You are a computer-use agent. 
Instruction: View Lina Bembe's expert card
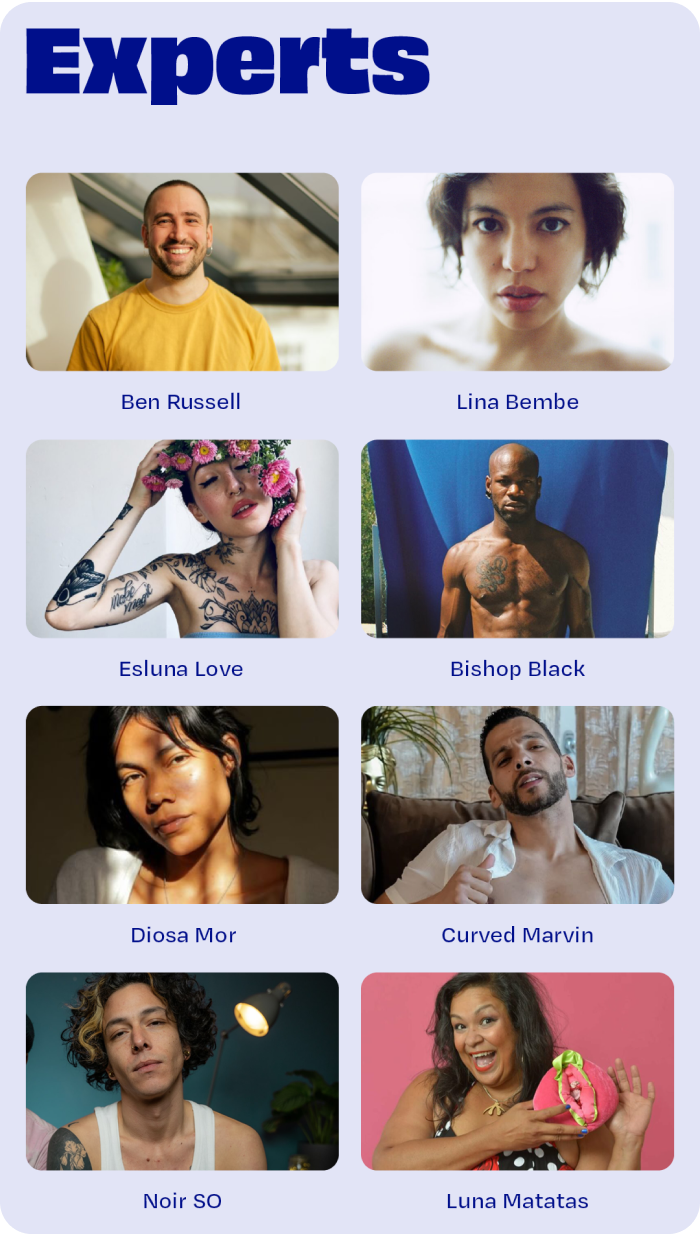[517, 272]
